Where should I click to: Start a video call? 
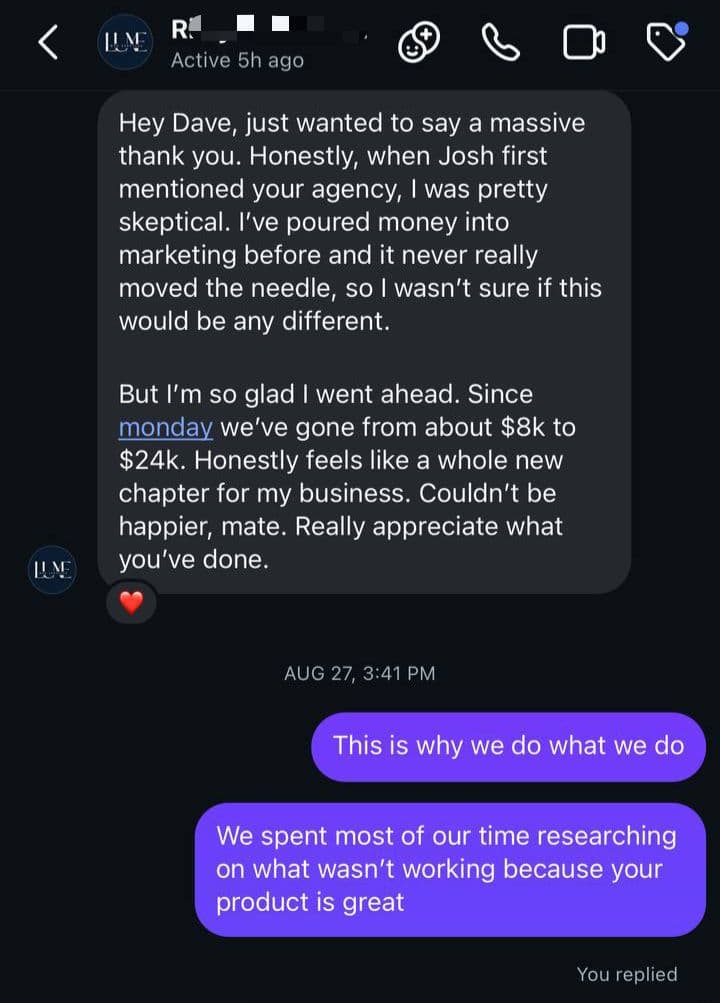click(x=584, y=42)
